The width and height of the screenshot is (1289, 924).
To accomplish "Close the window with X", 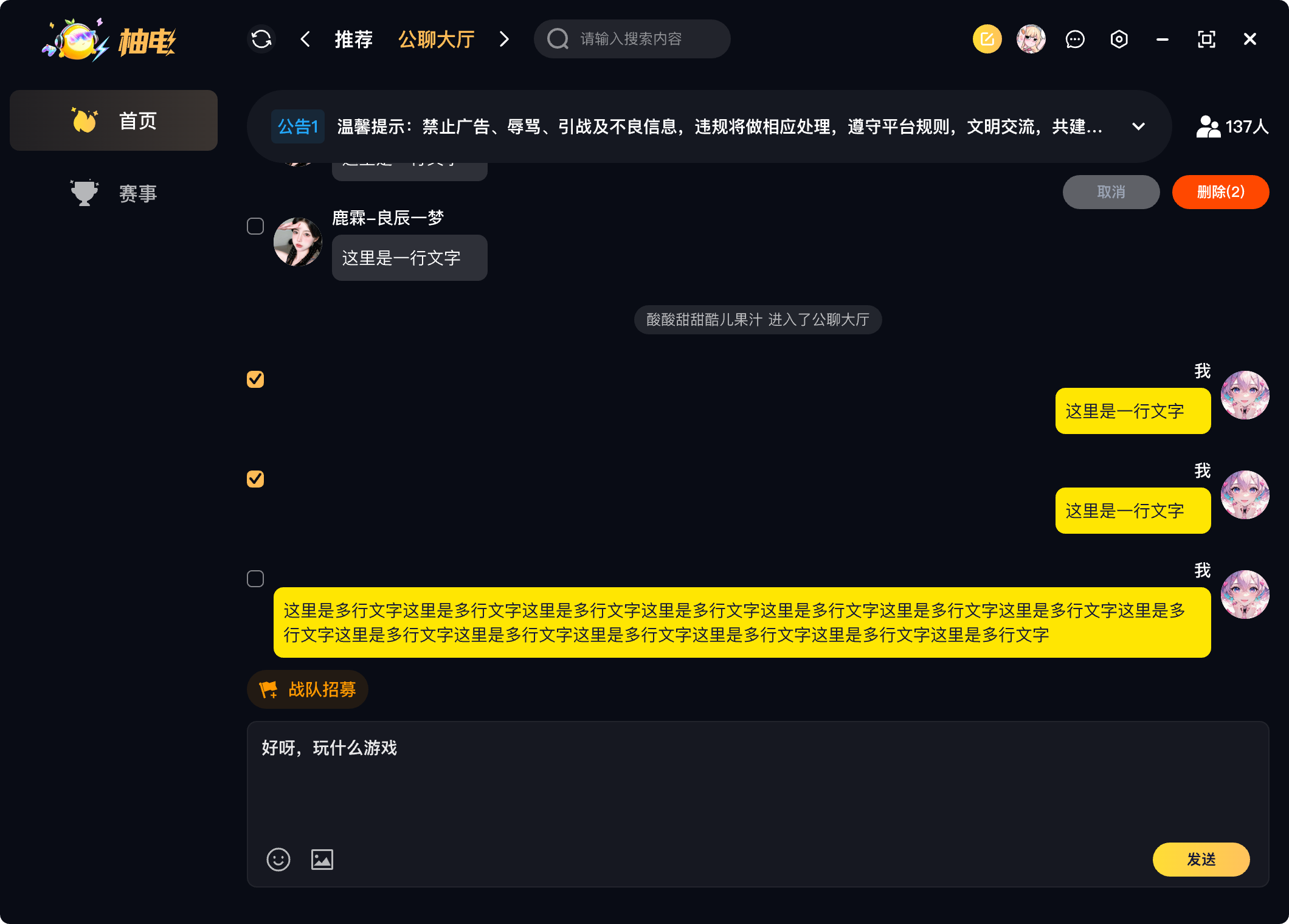I will (1250, 40).
